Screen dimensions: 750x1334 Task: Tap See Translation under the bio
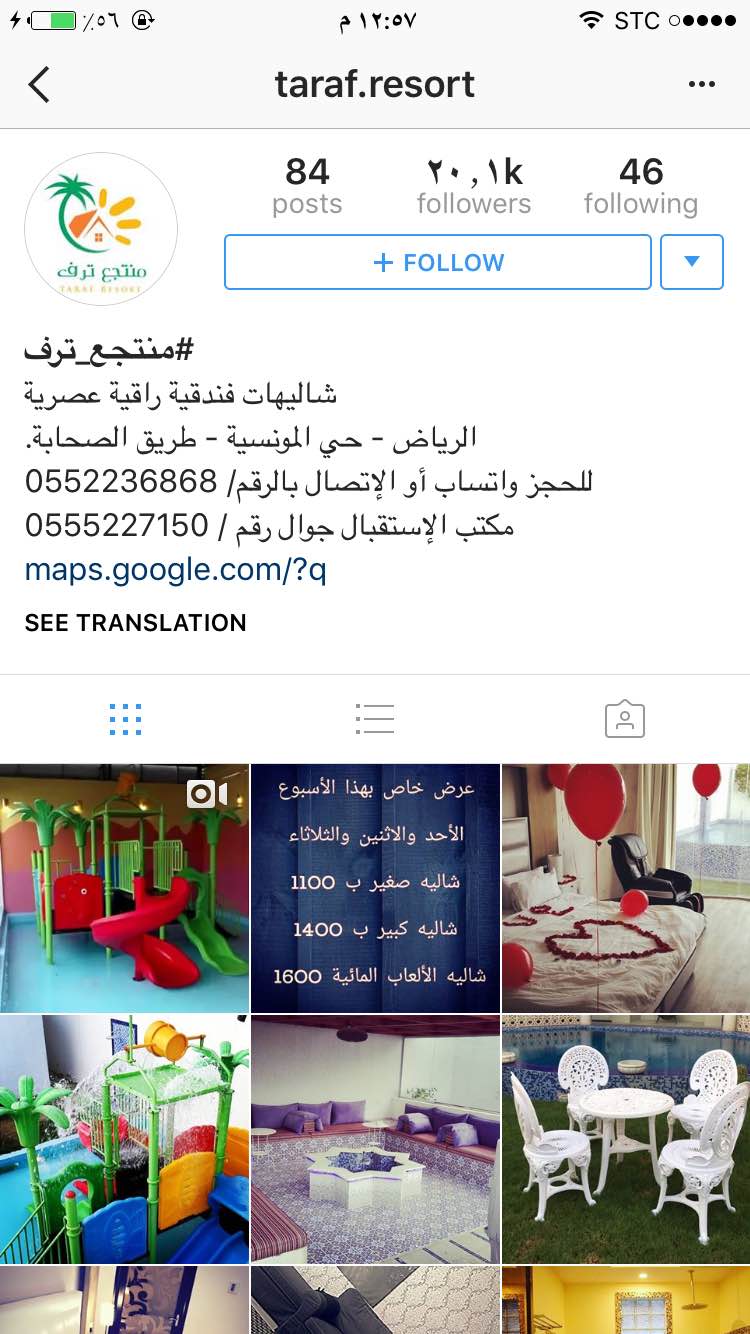pos(135,623)
